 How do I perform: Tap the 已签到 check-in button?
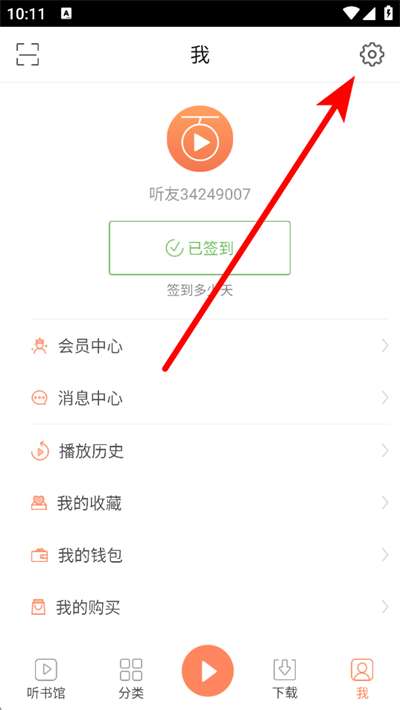click(200, 248)
